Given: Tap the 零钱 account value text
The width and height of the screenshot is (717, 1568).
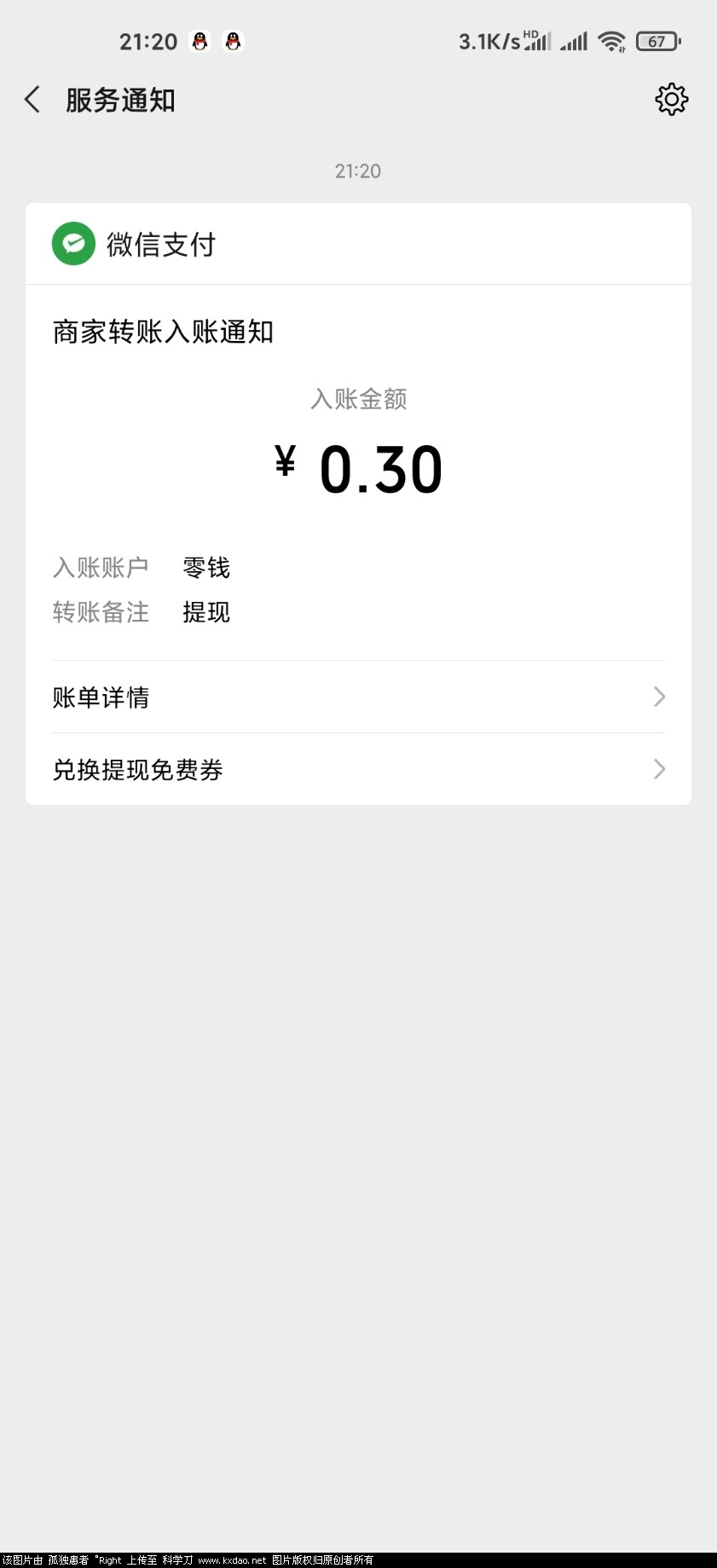Looking at the screenshot, I should [205, 567].
